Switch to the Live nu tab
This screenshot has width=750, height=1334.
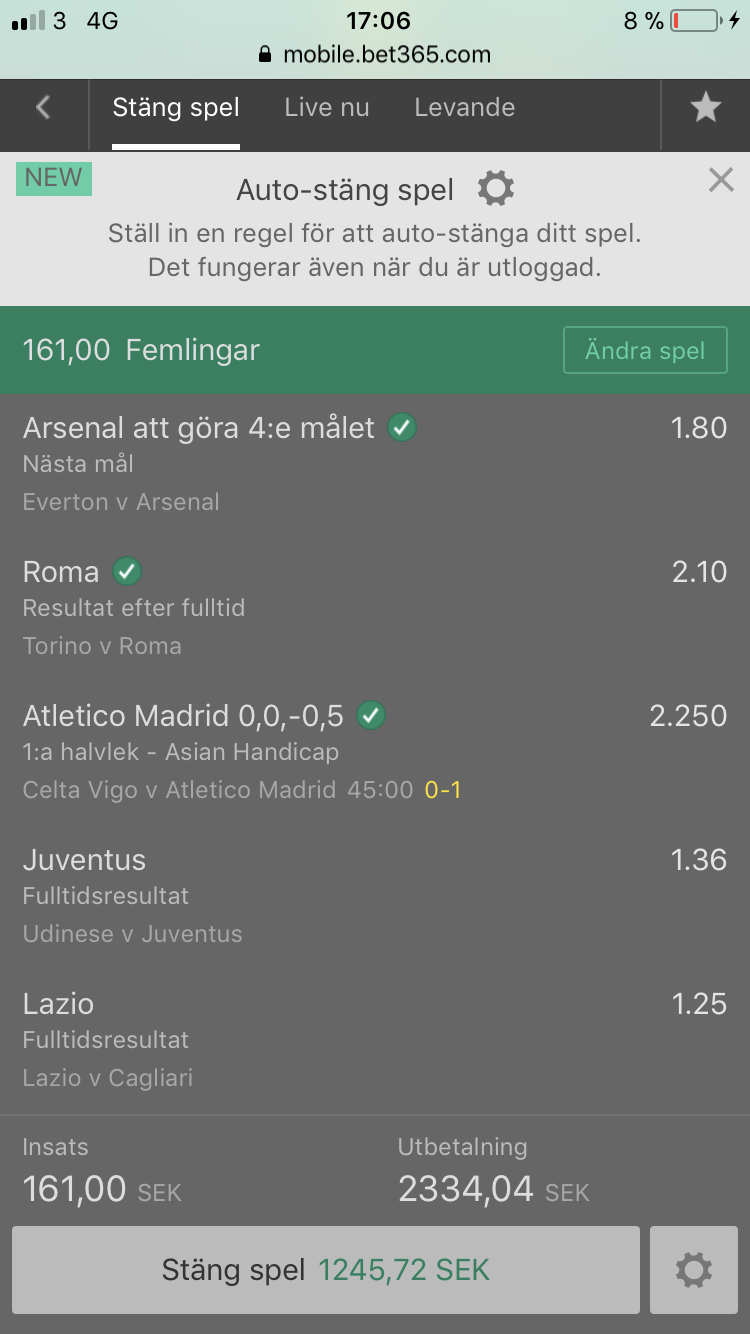(327, 108)
